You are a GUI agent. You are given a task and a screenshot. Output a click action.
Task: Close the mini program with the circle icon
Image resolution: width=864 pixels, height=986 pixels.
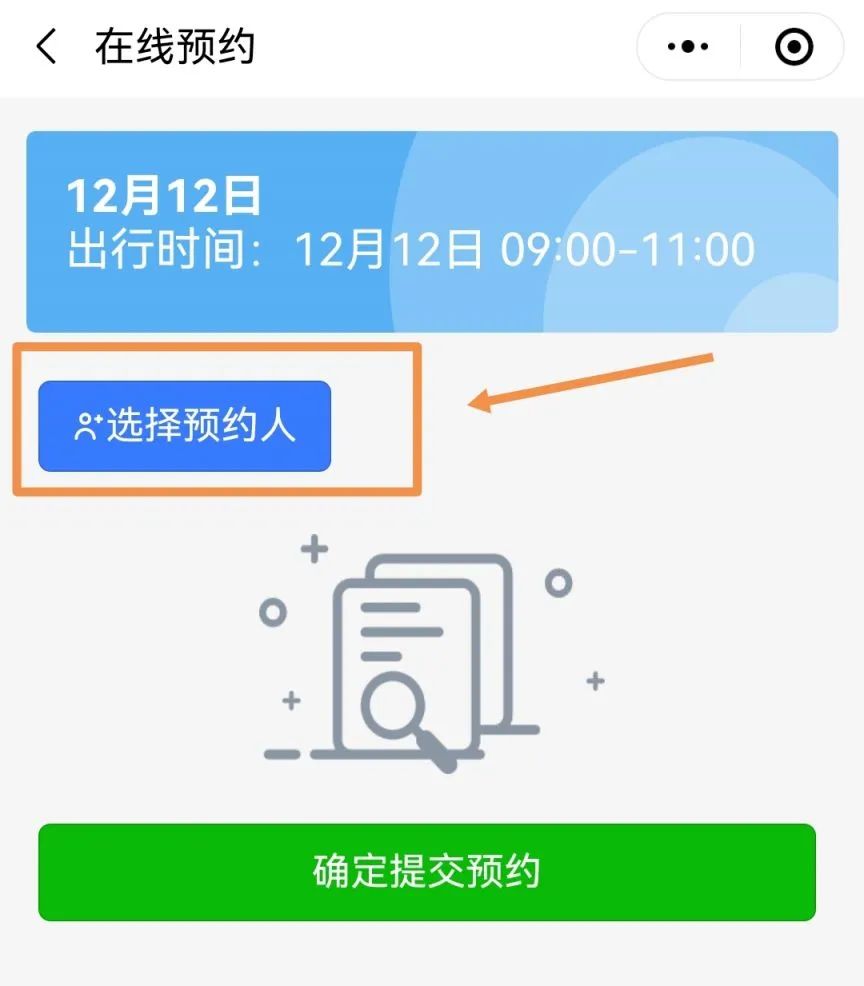794,47
